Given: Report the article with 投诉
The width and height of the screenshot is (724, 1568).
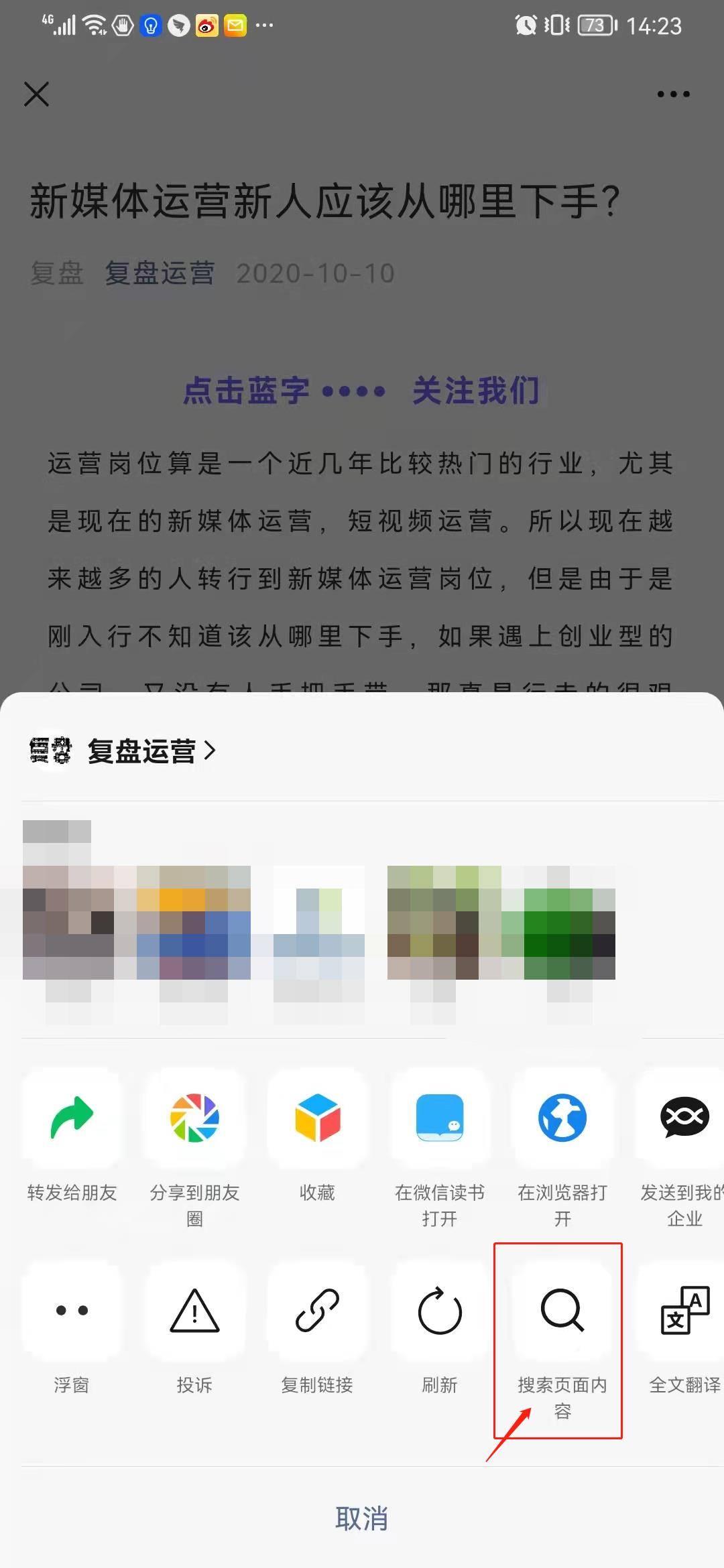Looking at the screenshot, I should (x=194, y=1311).
